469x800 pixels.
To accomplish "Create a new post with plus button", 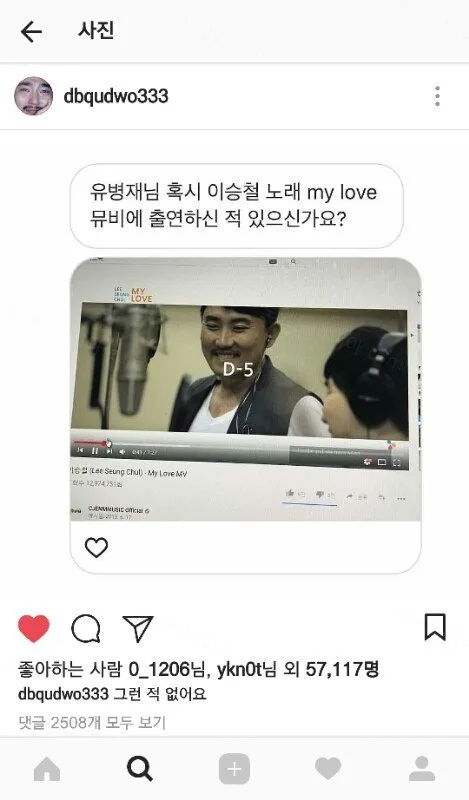I will [234, 768].
